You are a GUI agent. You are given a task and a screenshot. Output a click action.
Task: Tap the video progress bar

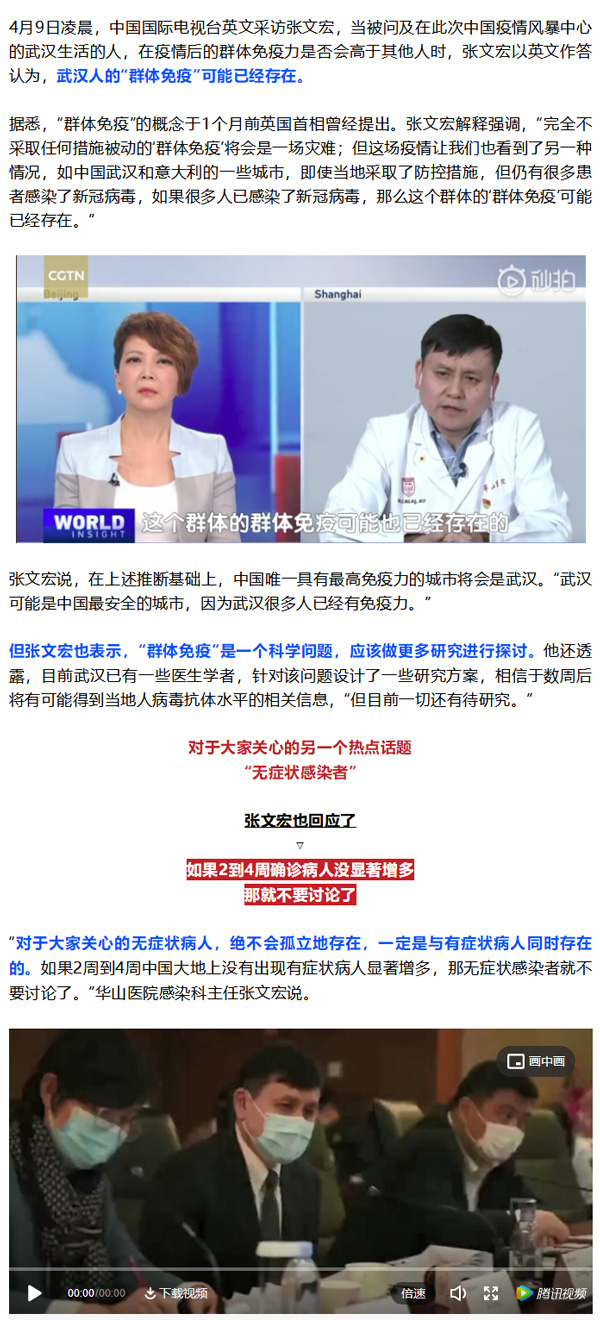(x=300, y=1270)
